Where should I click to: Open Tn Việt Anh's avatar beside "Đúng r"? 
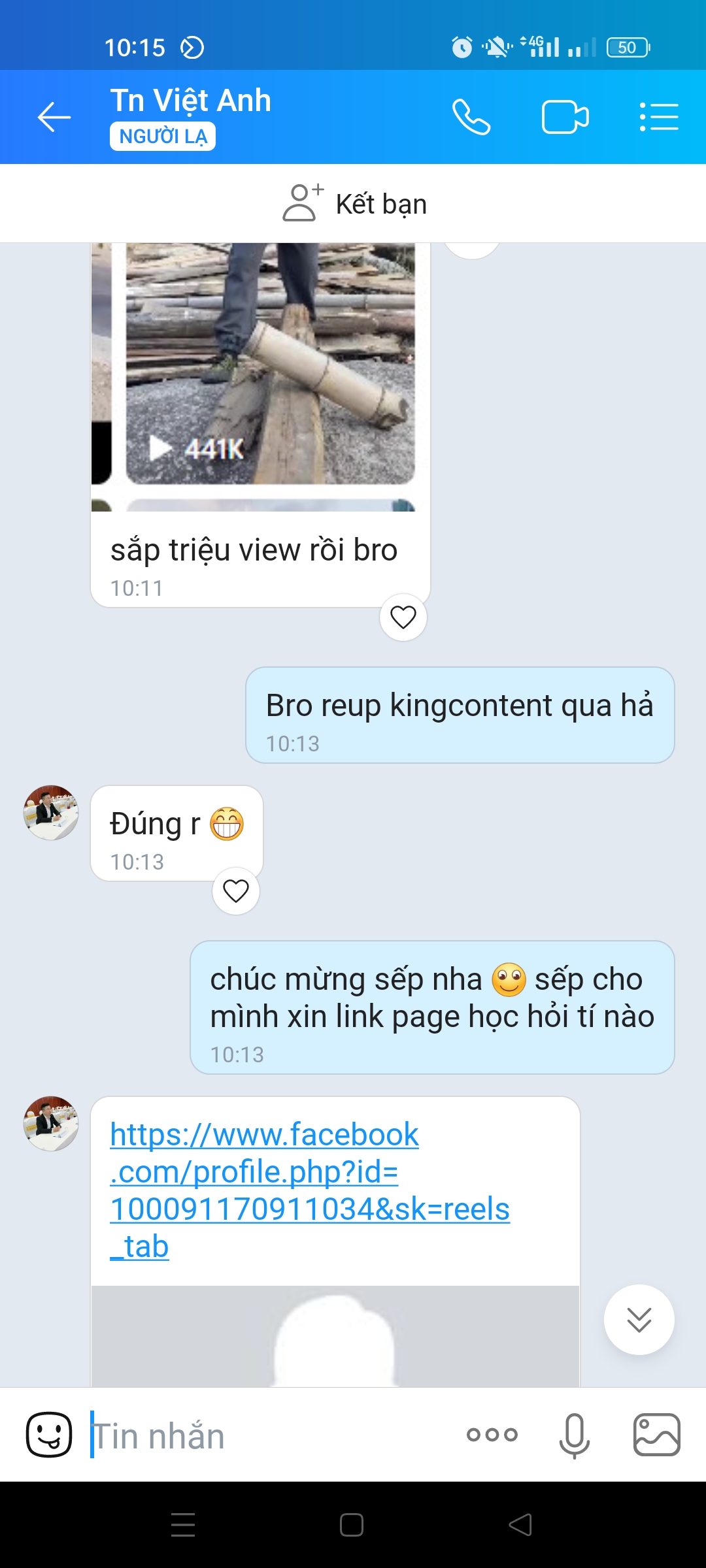pyautogui.click(x=51, y=813)
